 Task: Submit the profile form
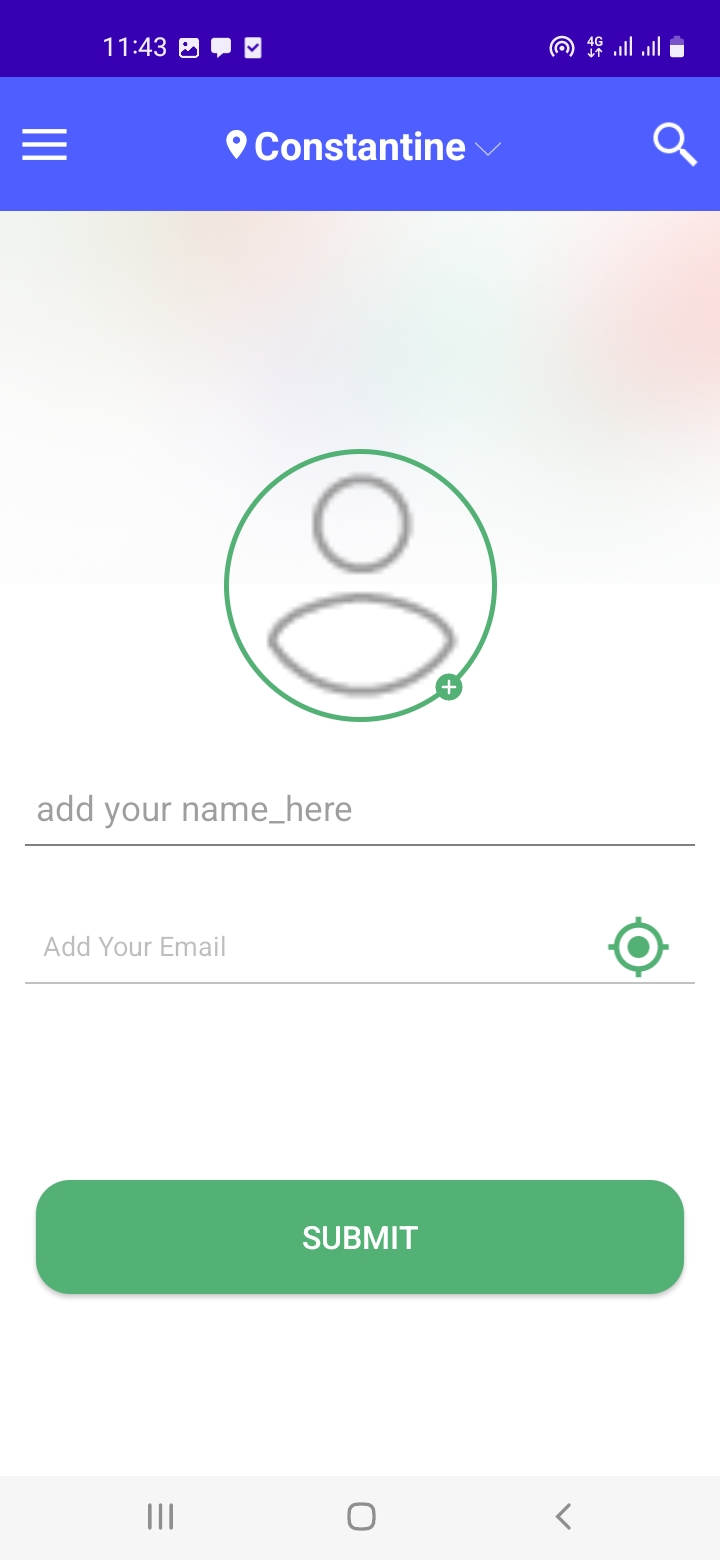tap(360, 1237)
